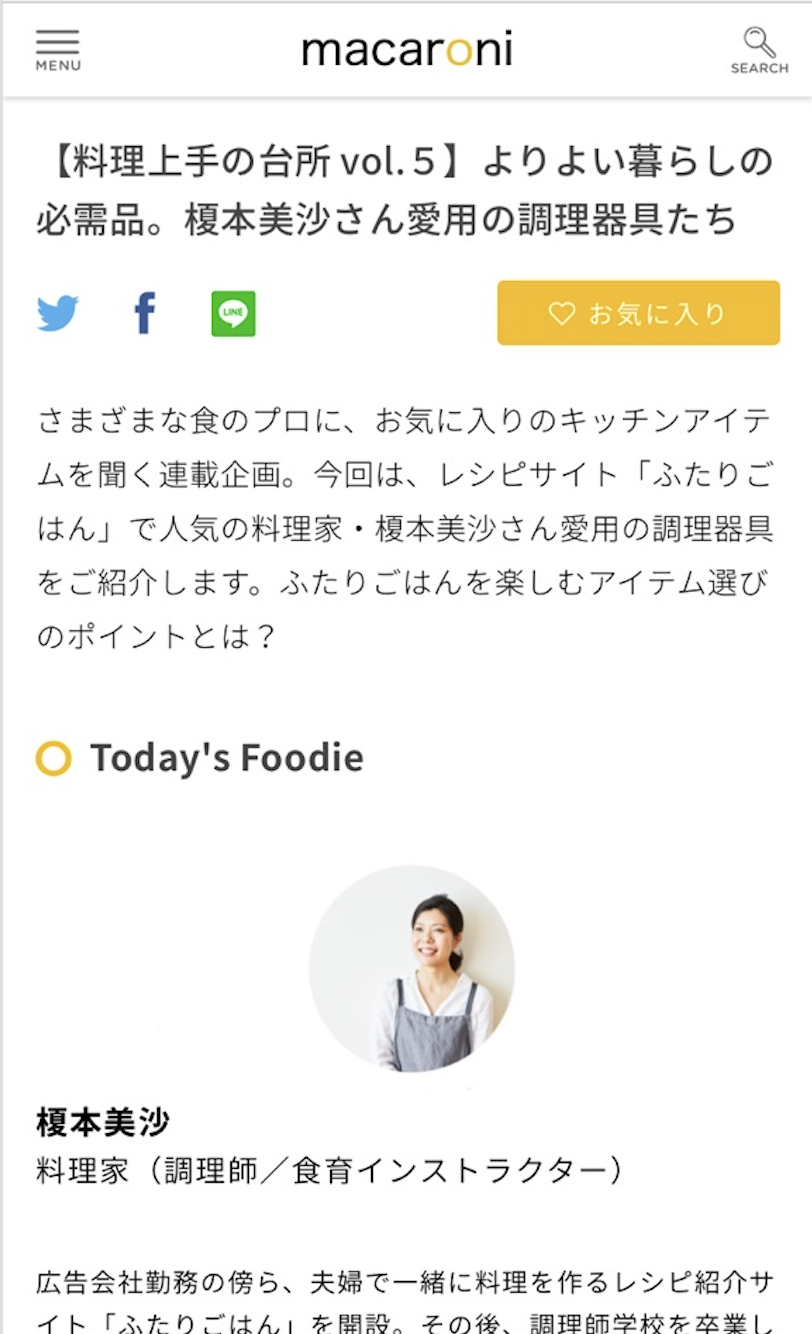812x1334 pixels.
Task: Add article to お気に入り favorites
Action: pos(638,313)
